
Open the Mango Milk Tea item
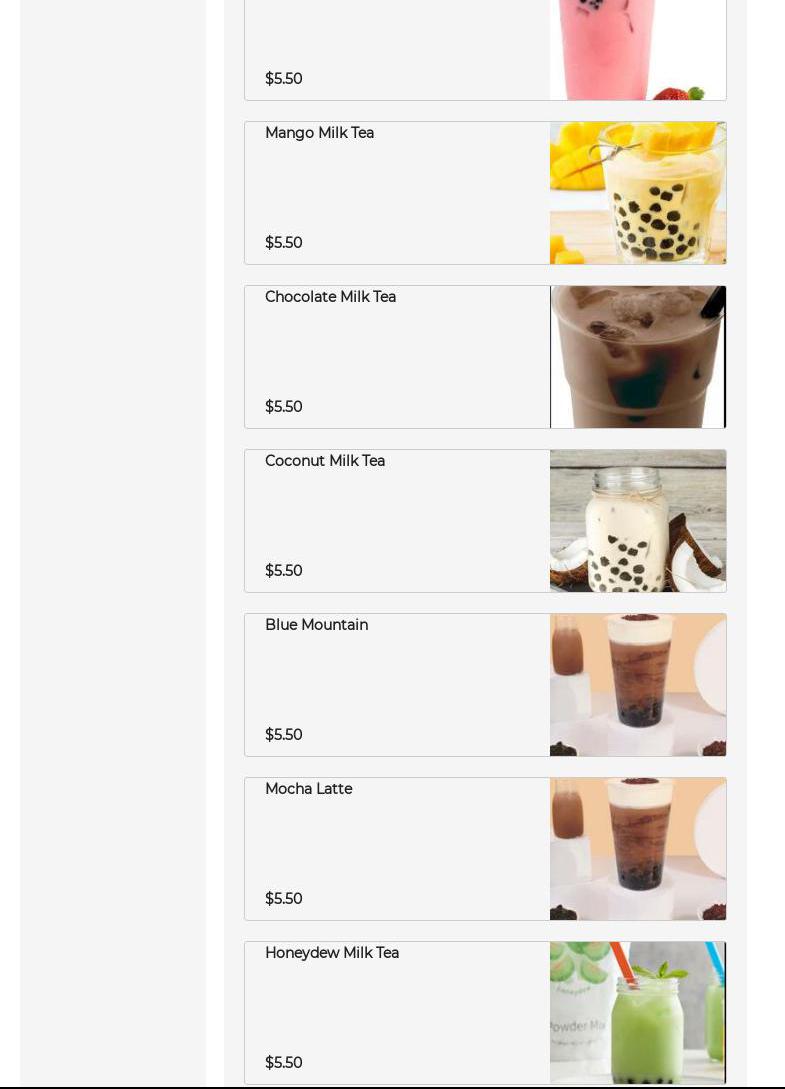tap(485, 193)
